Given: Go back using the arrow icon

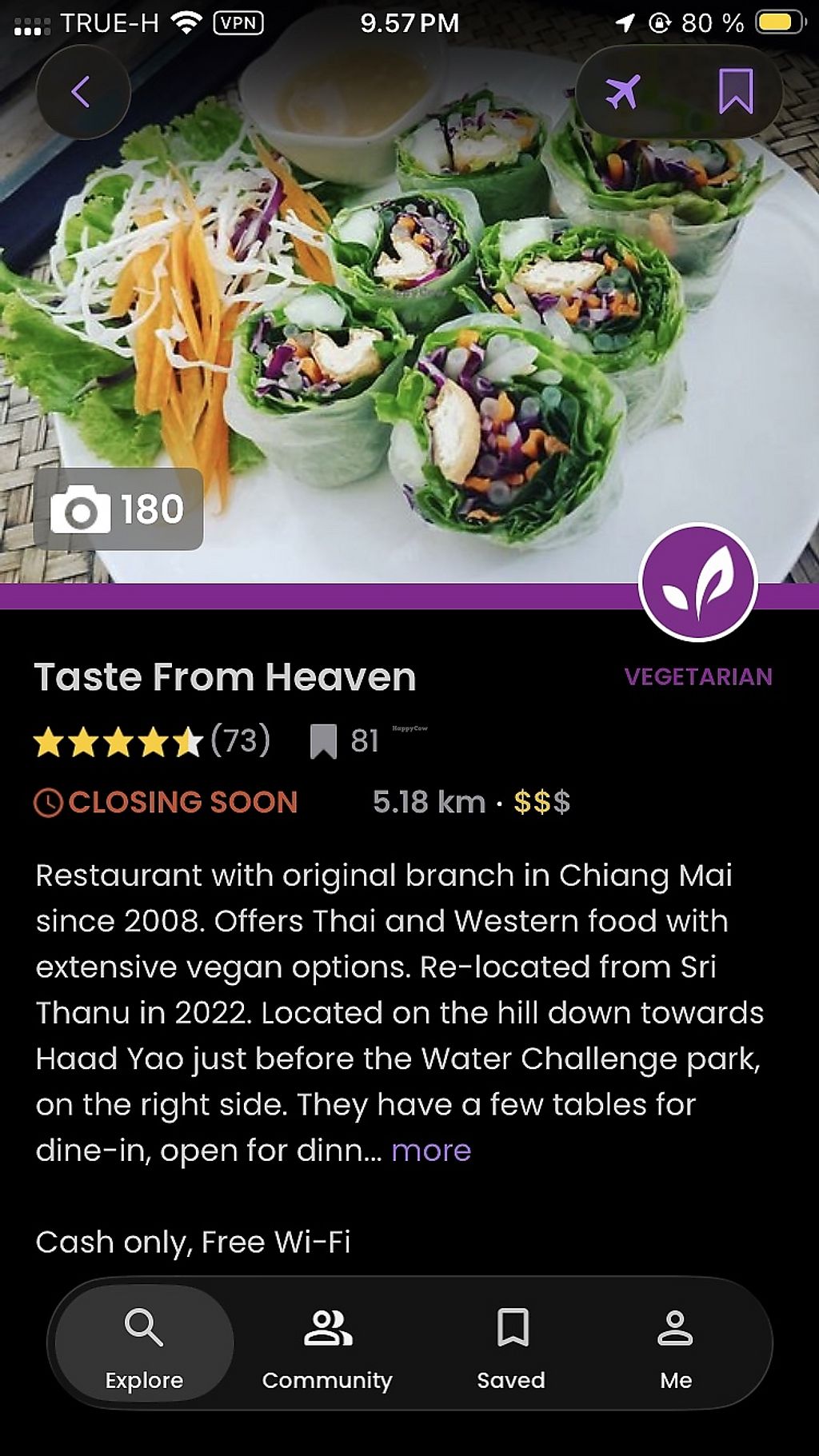Looking at the screenshot, I should [x=81, y=92].
